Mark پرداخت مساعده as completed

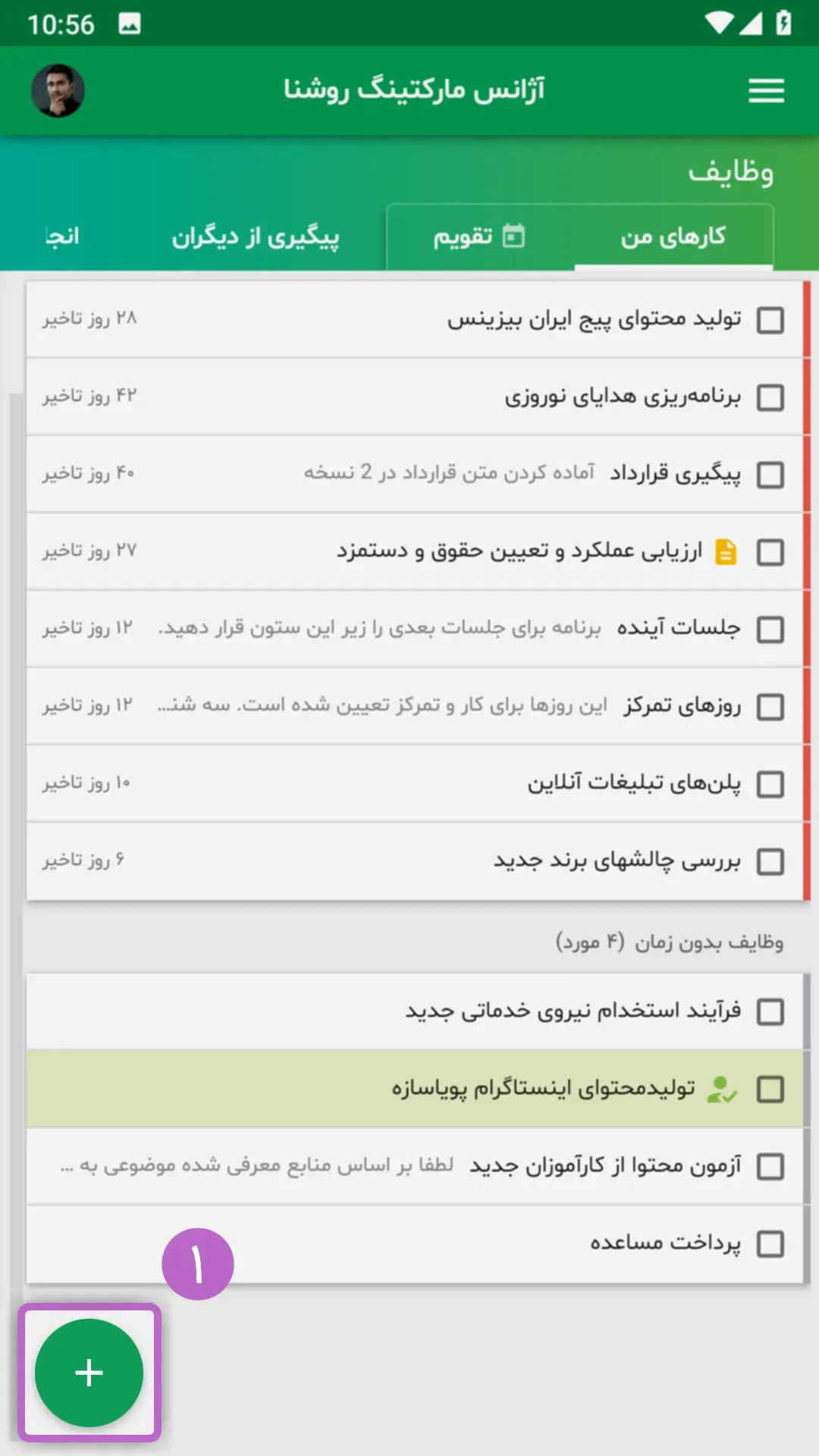tap(770, 1244)
